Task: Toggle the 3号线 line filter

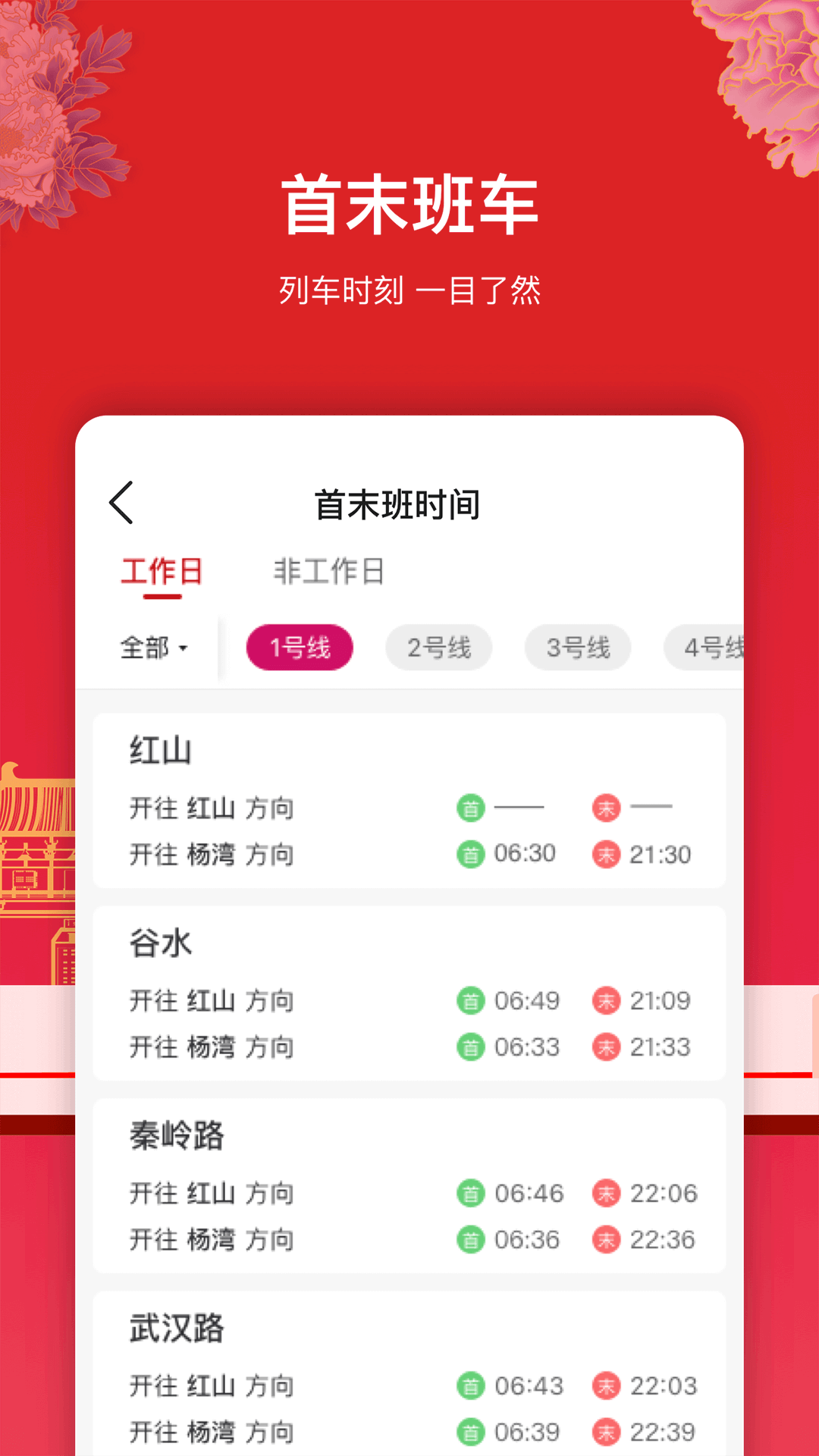Action: pyautogui.click(x=578, y=648)
